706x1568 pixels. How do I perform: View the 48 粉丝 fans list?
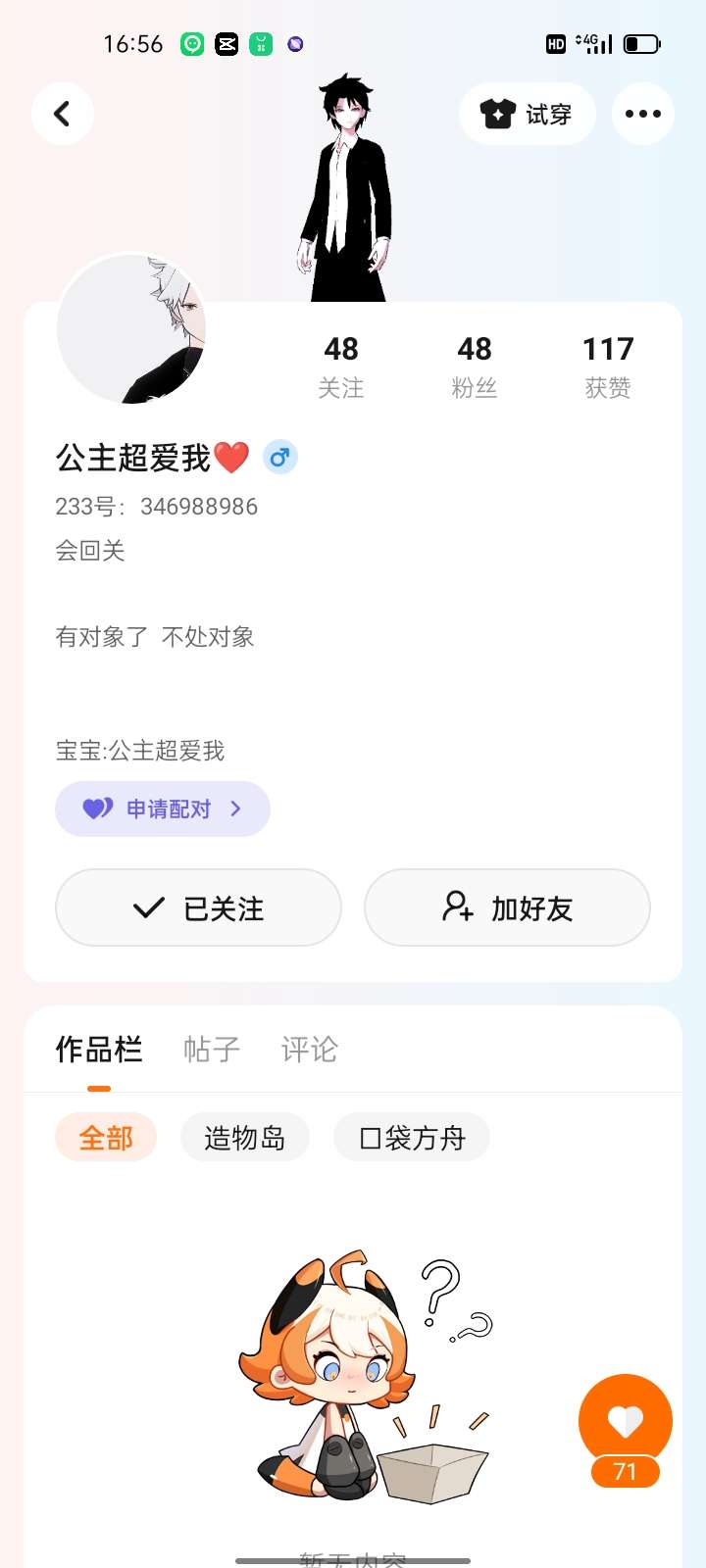tap(475, 367)
